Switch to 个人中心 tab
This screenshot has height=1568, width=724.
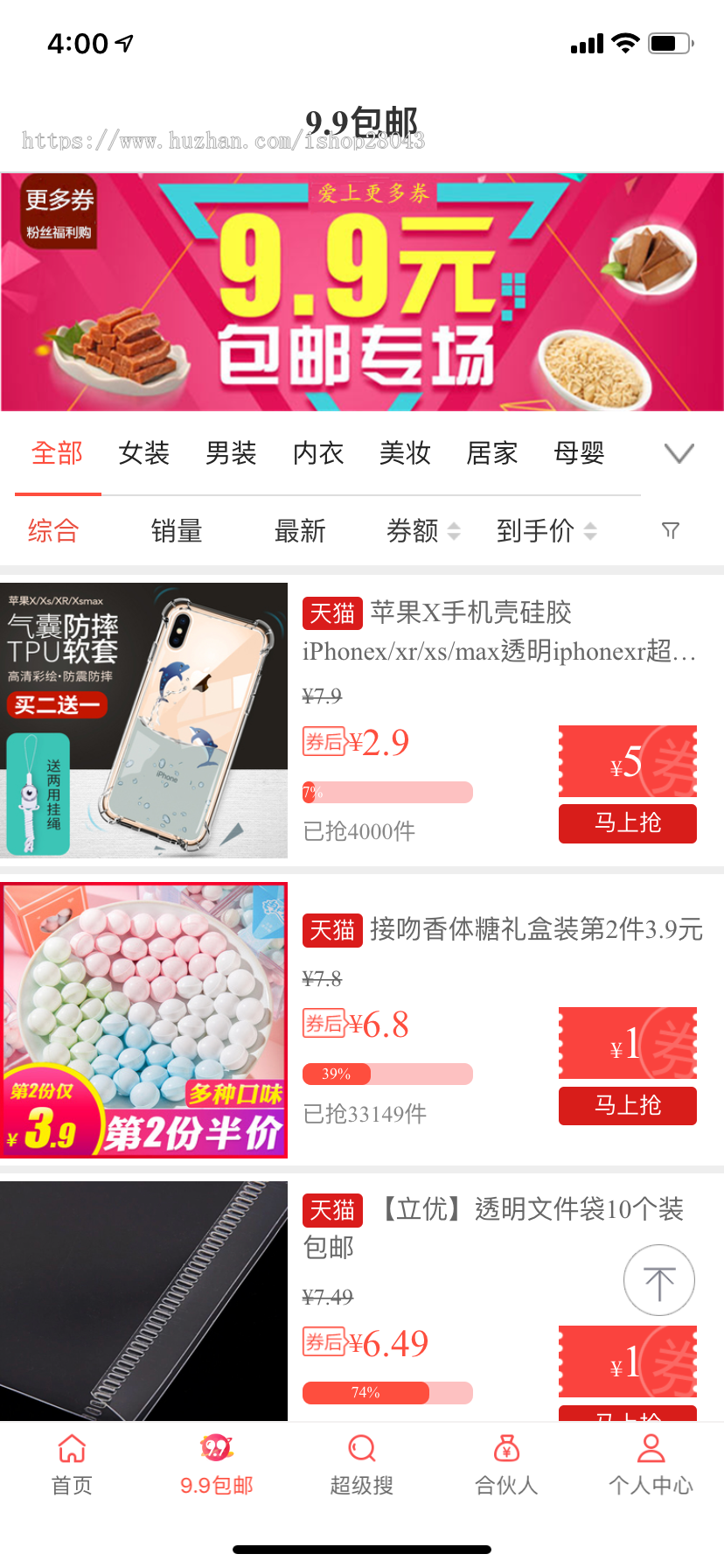(x=651, y=1463)
